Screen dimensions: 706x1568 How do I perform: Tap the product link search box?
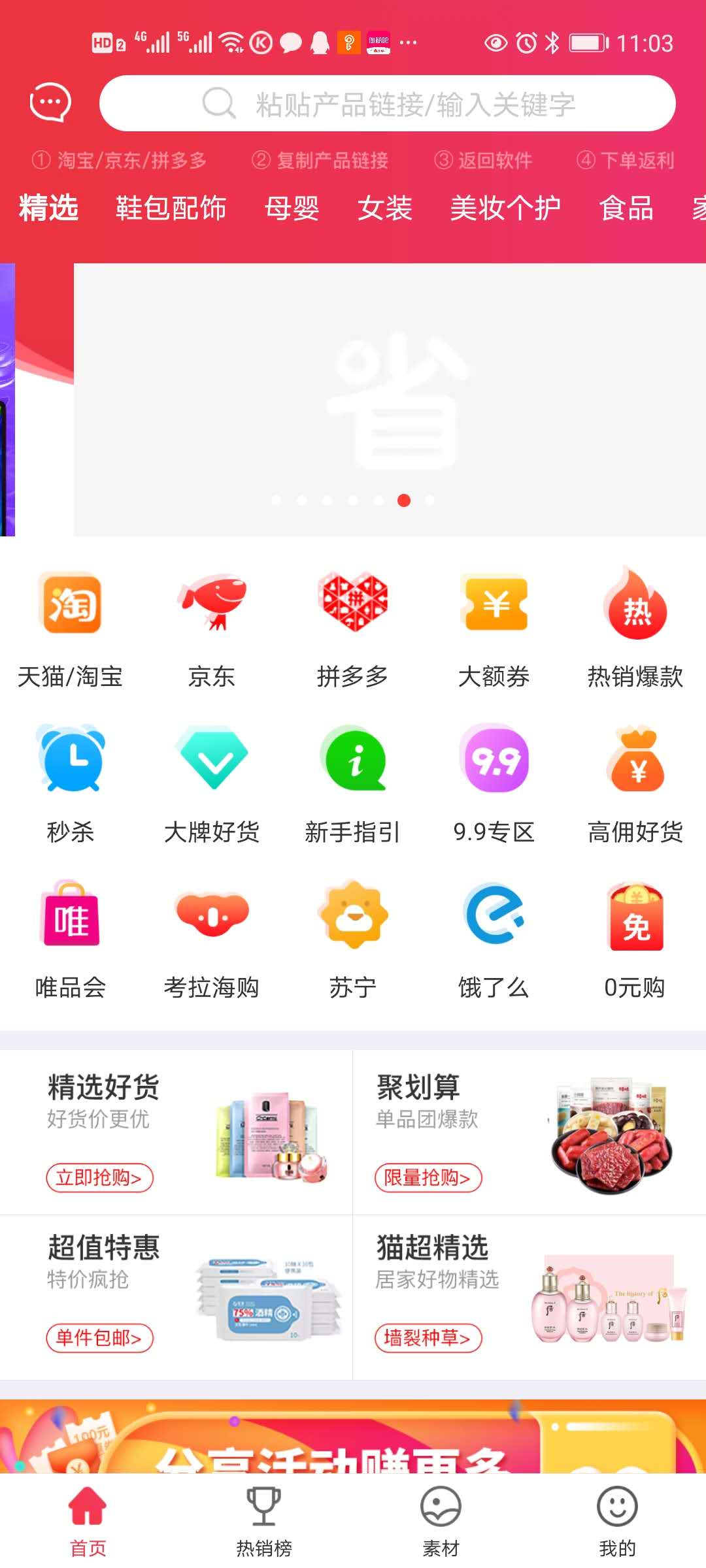coord(387,104)
